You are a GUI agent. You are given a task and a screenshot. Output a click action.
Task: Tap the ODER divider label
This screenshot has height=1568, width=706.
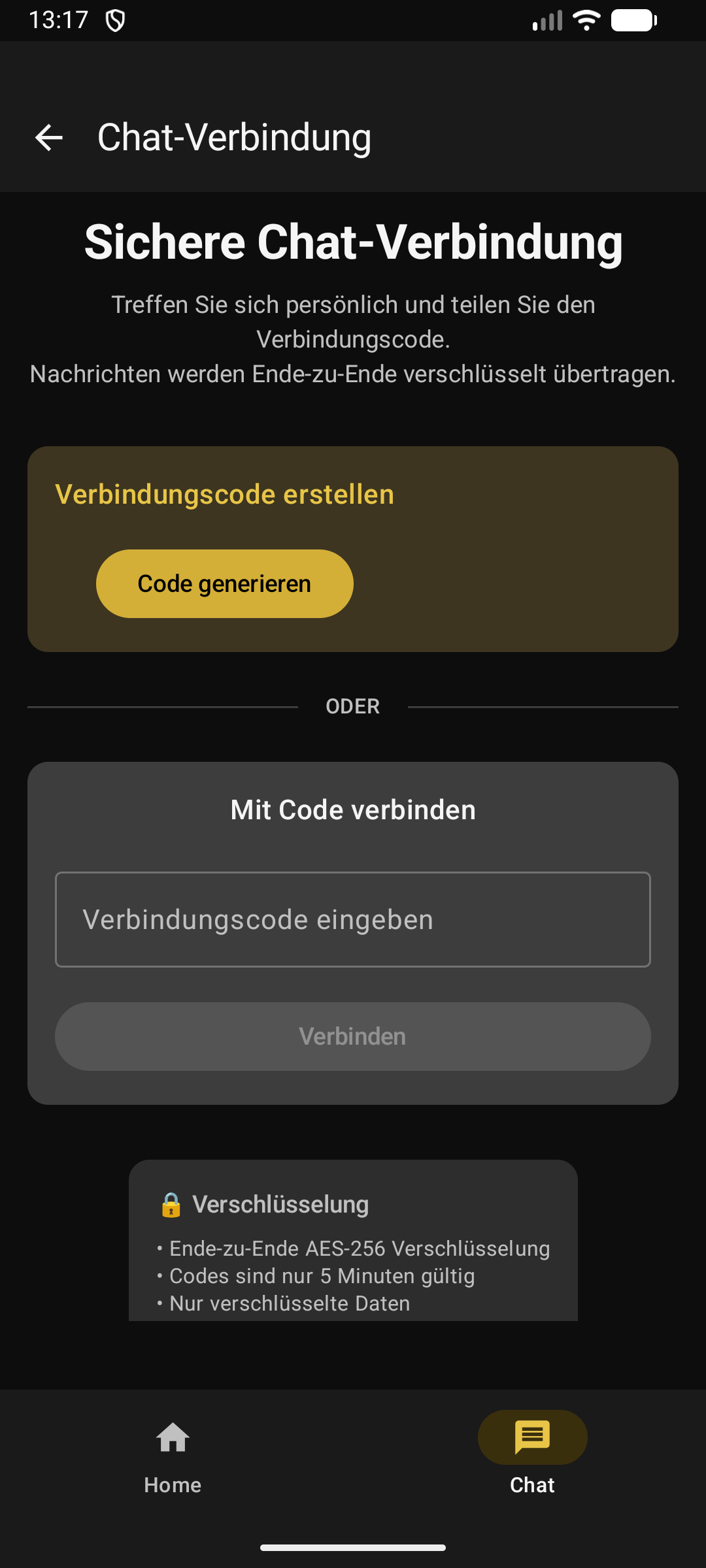point(353,707)
